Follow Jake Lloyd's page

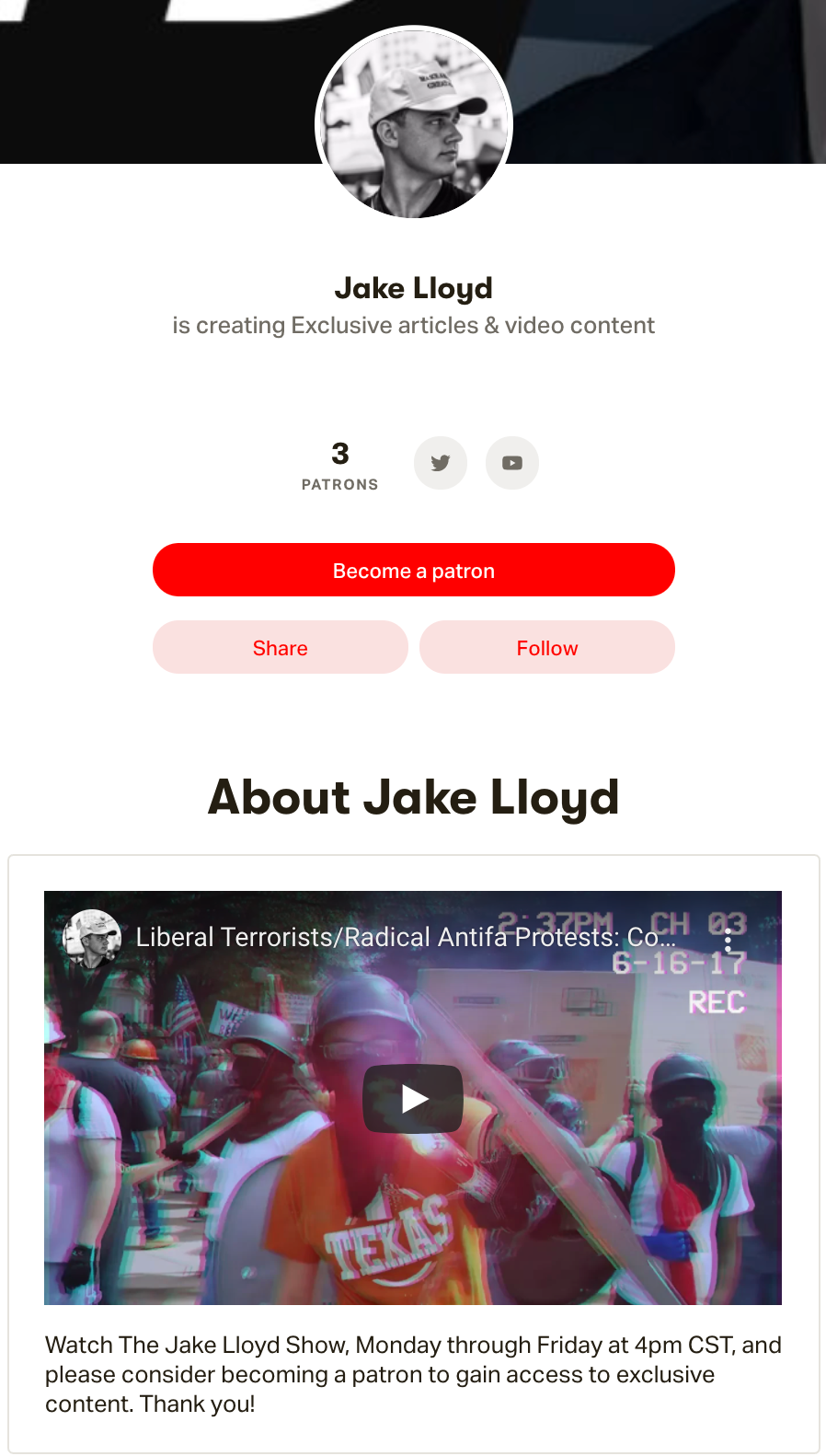click(x=546, y=647)
